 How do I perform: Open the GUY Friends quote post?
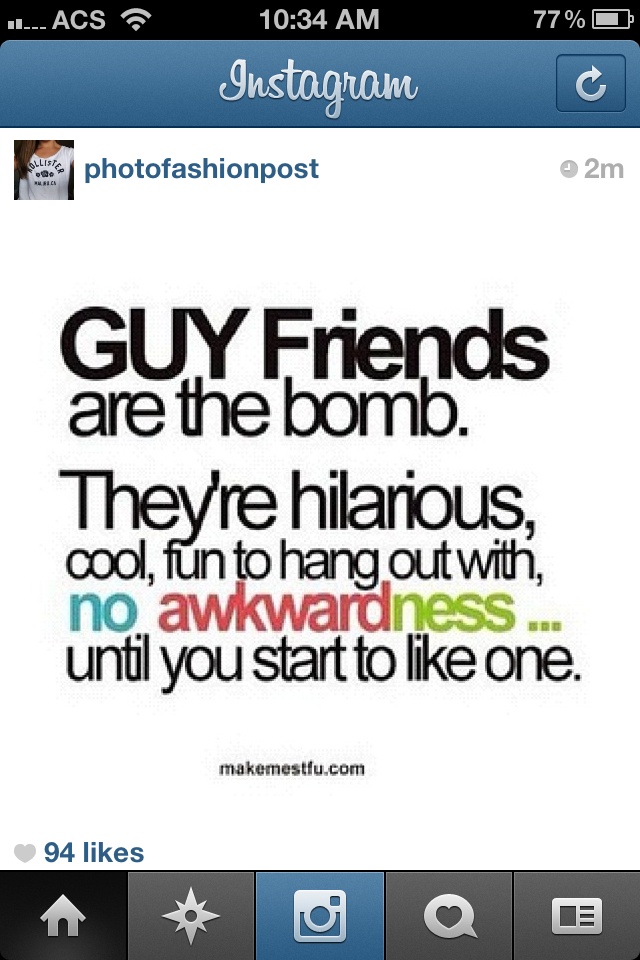(320, 520)
